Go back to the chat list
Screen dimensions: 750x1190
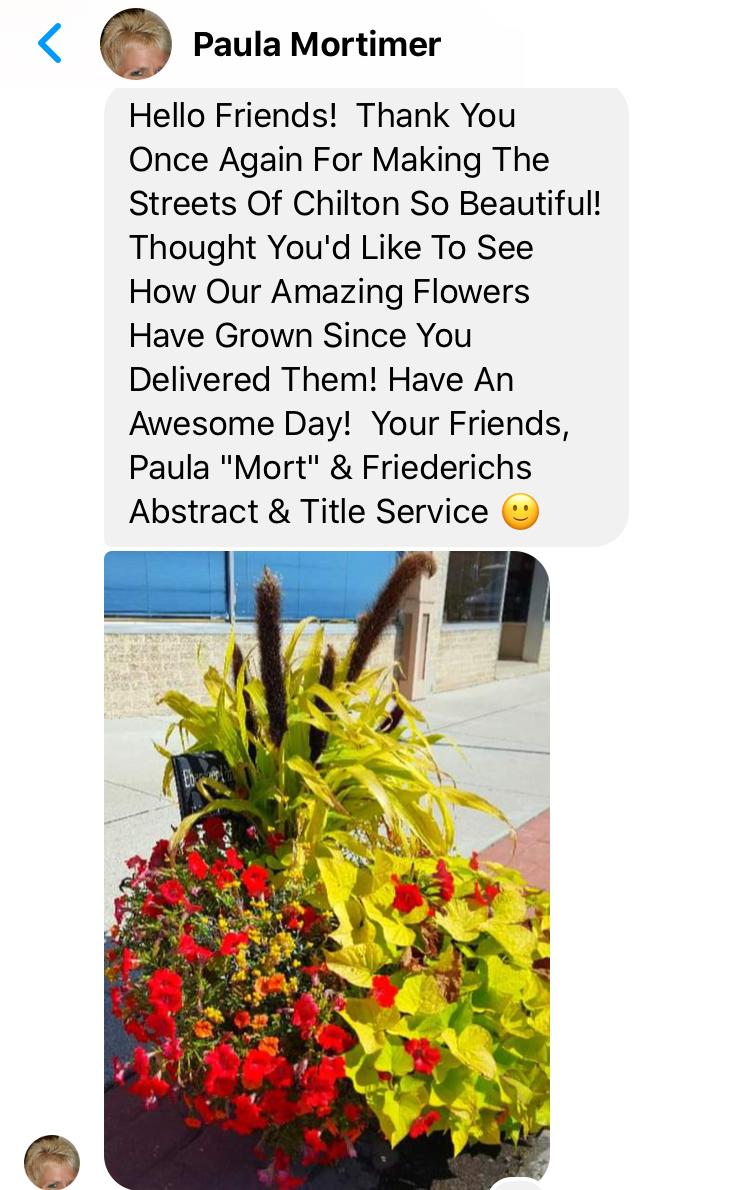point(49,44)
